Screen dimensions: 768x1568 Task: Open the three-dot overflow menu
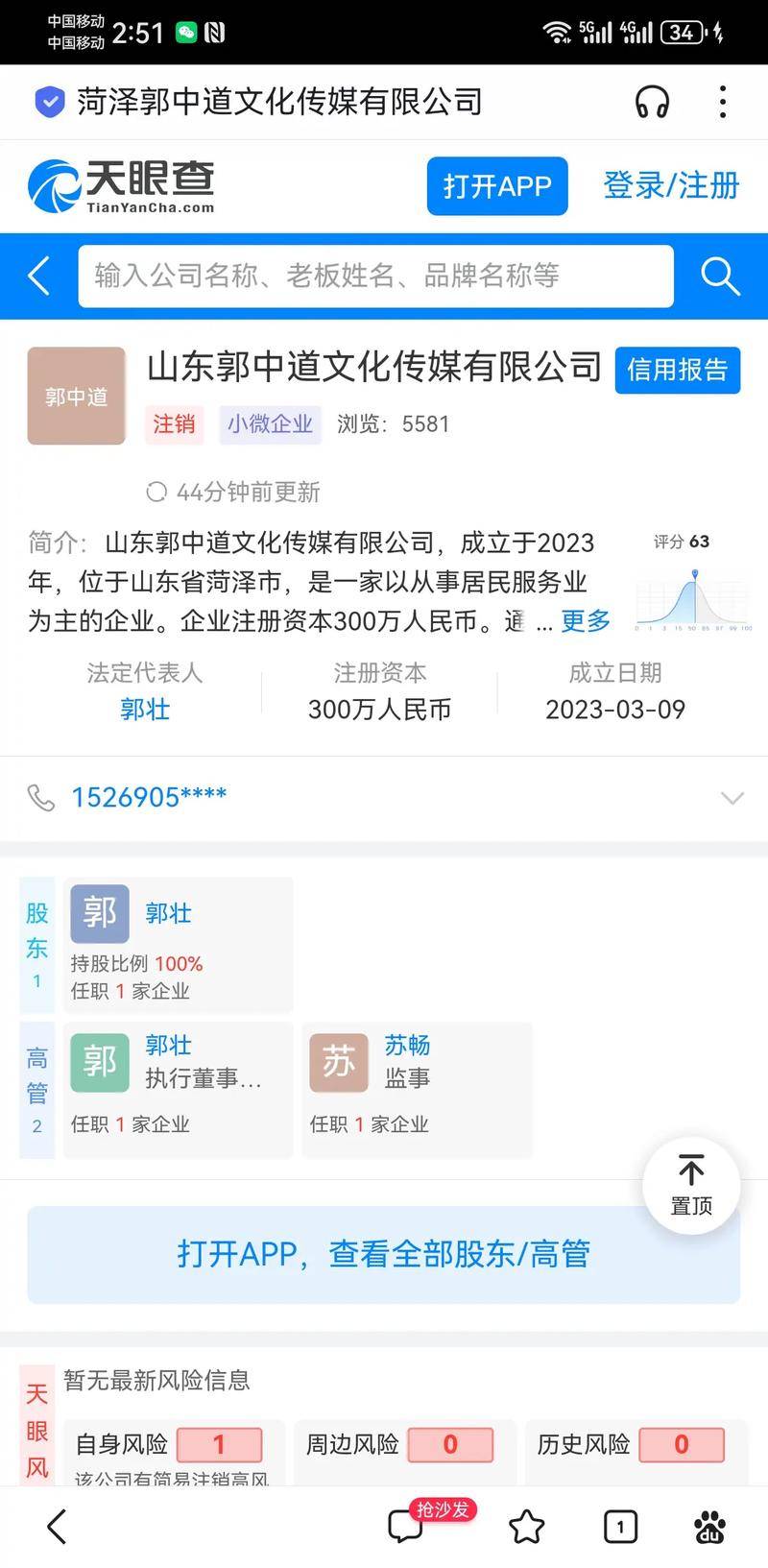coord(723,102)
